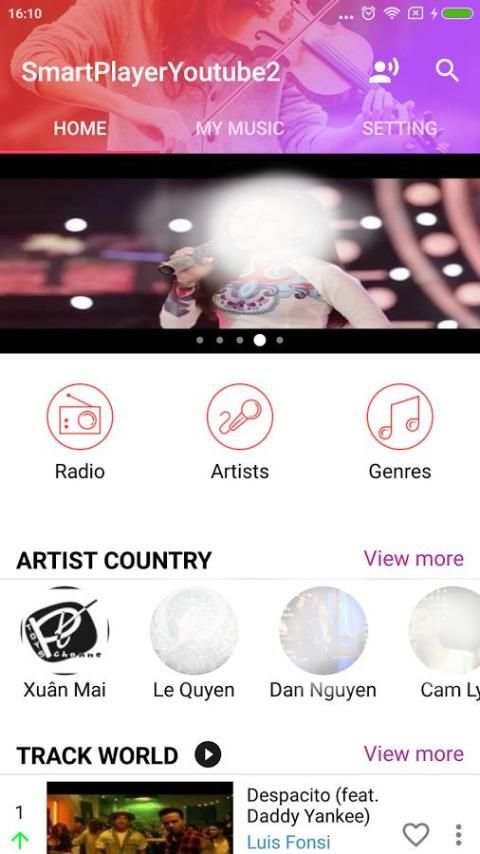Switch to the MY MUSIC tab

click(240, 129)
